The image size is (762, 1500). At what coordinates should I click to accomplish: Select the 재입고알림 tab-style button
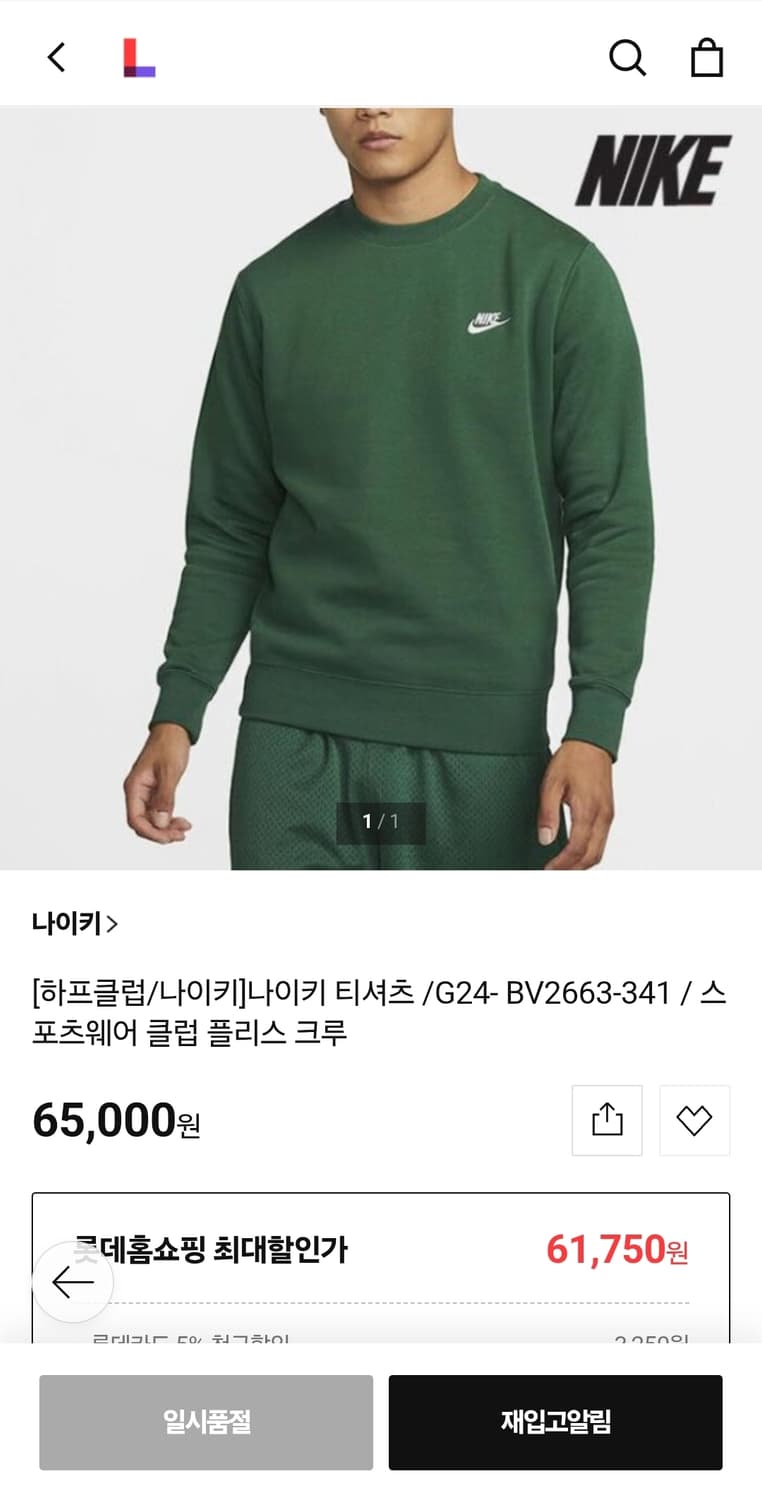[555, 1422]
